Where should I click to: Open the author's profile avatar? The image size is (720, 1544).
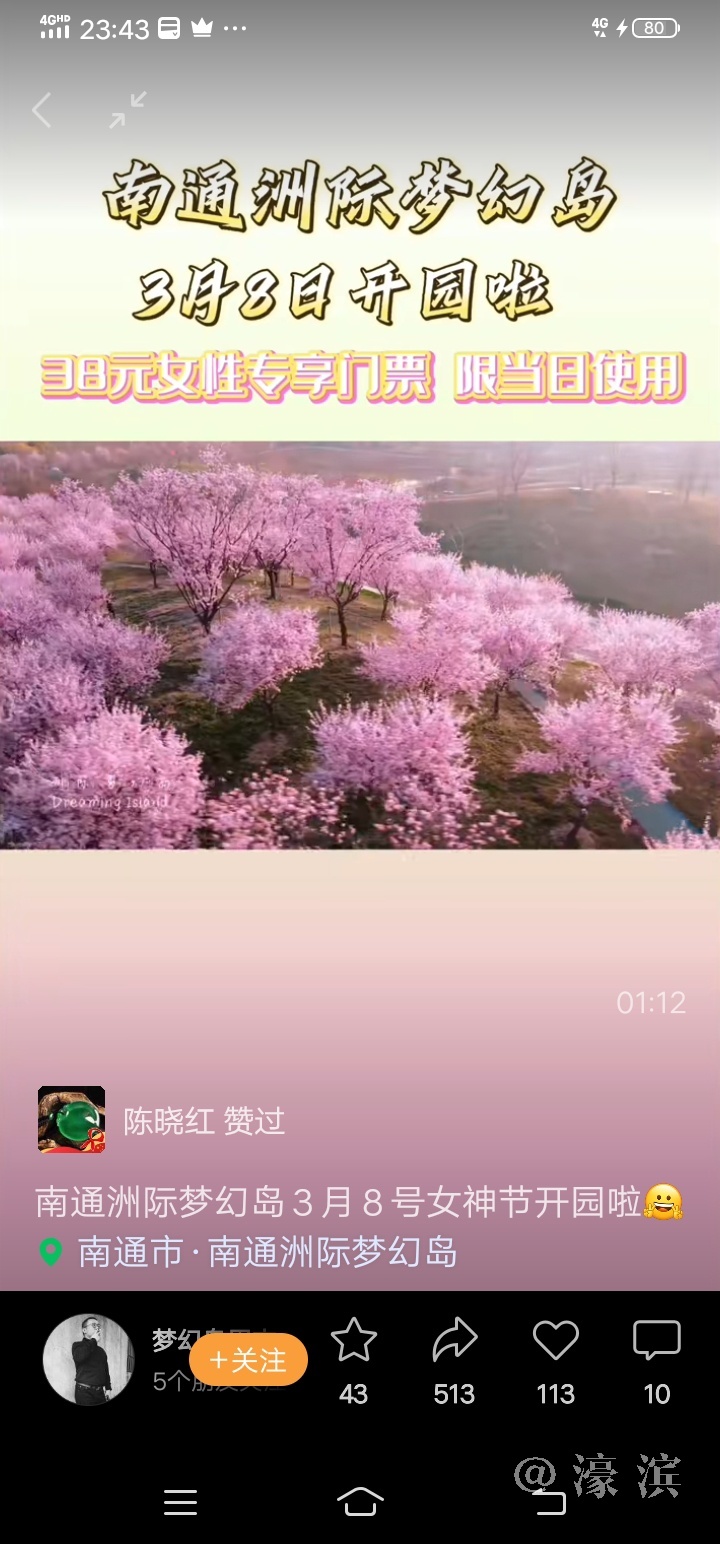[x=88, y=1360]
